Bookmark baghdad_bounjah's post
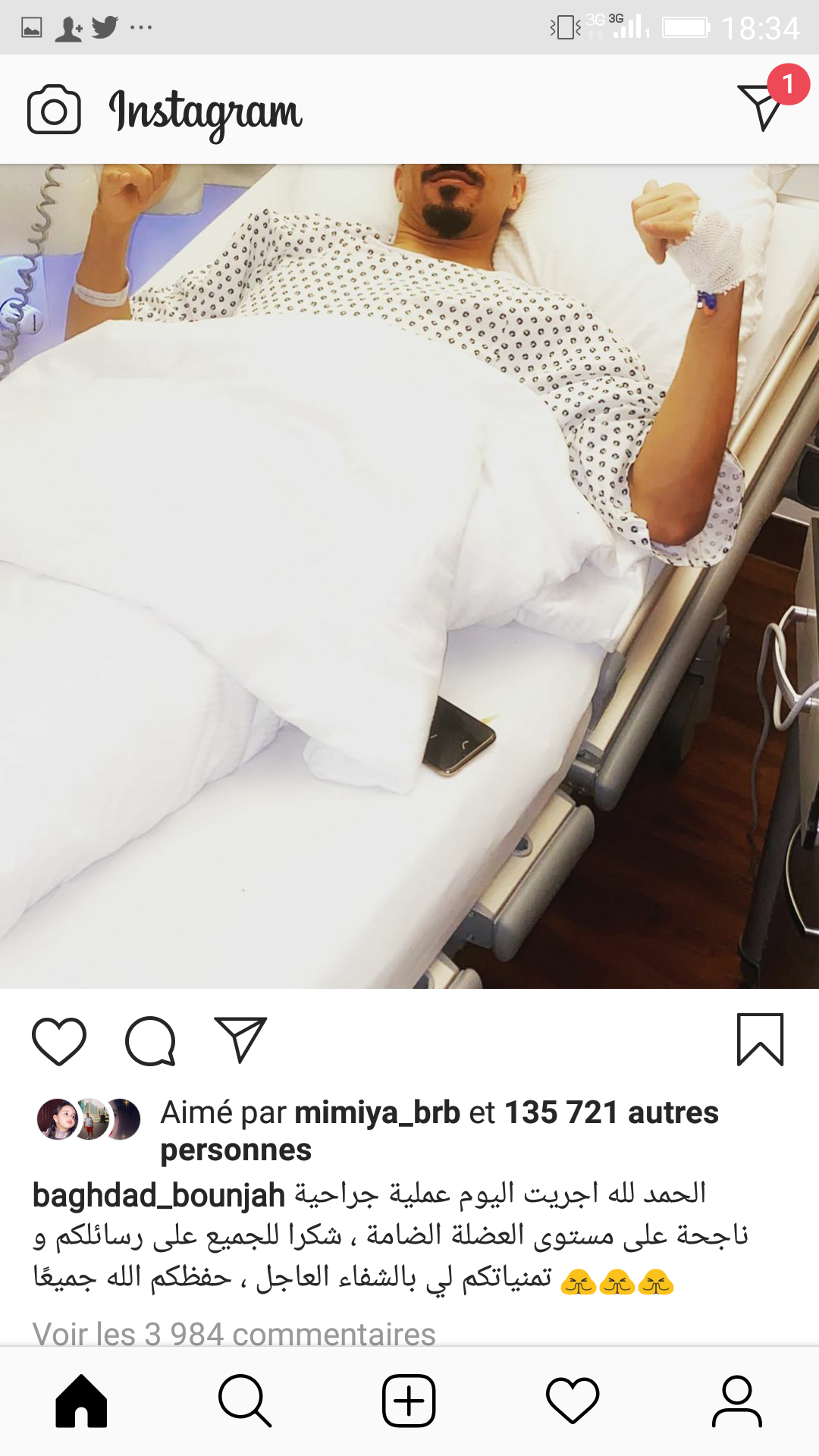Viewport: 819px width, 1456px height. [760, 1040]
